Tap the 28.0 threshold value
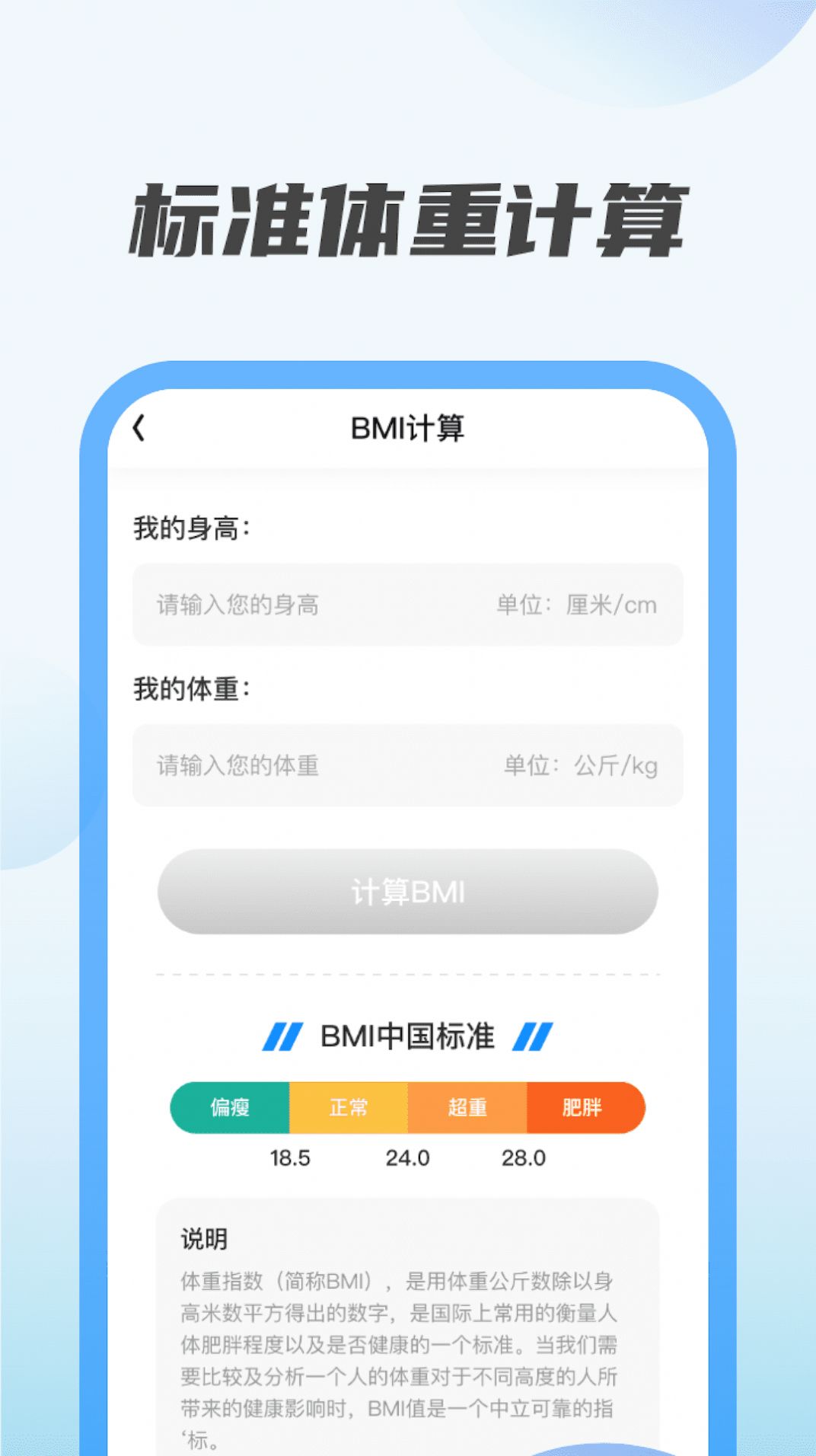Image resolution: width=816 pixels, height=1456 pixels. [x=525, y=1157]
